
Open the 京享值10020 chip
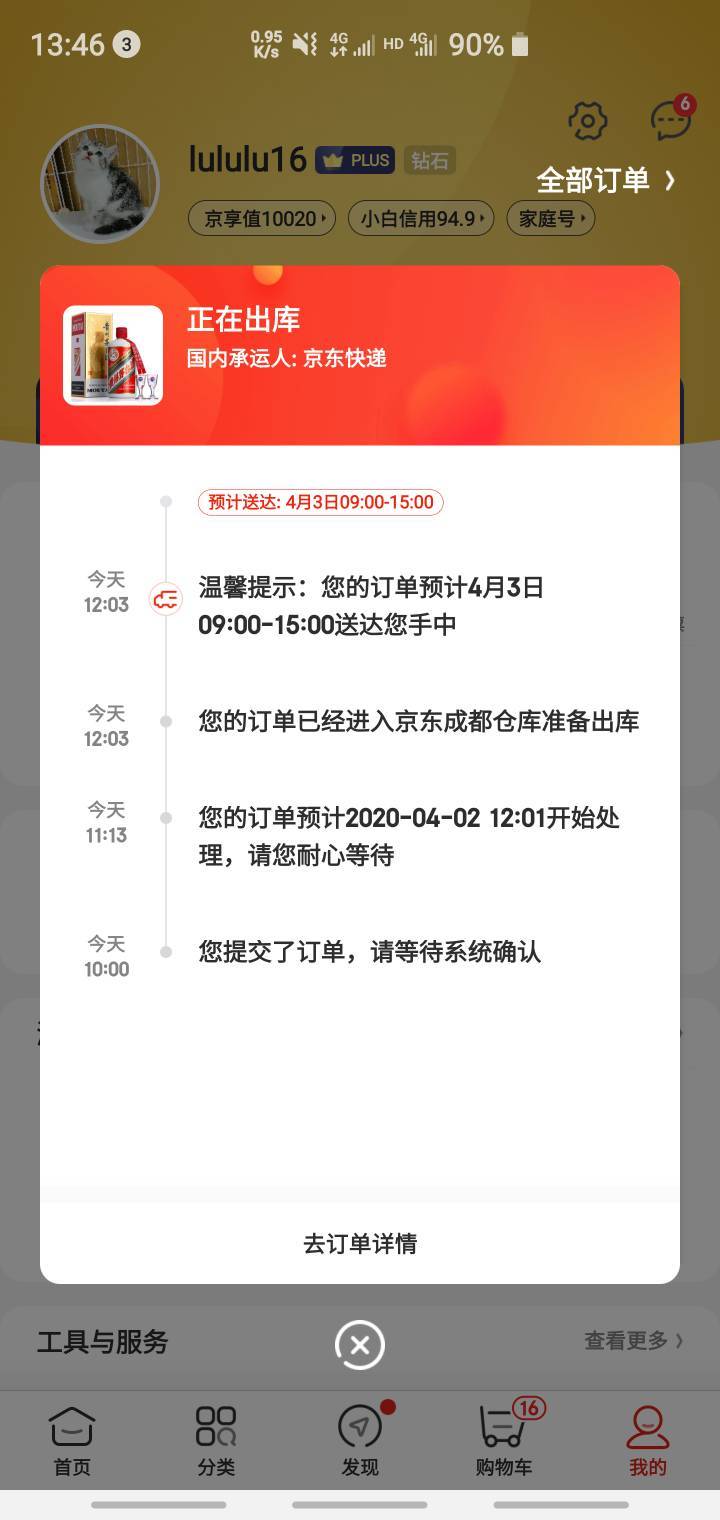point(262,218)
